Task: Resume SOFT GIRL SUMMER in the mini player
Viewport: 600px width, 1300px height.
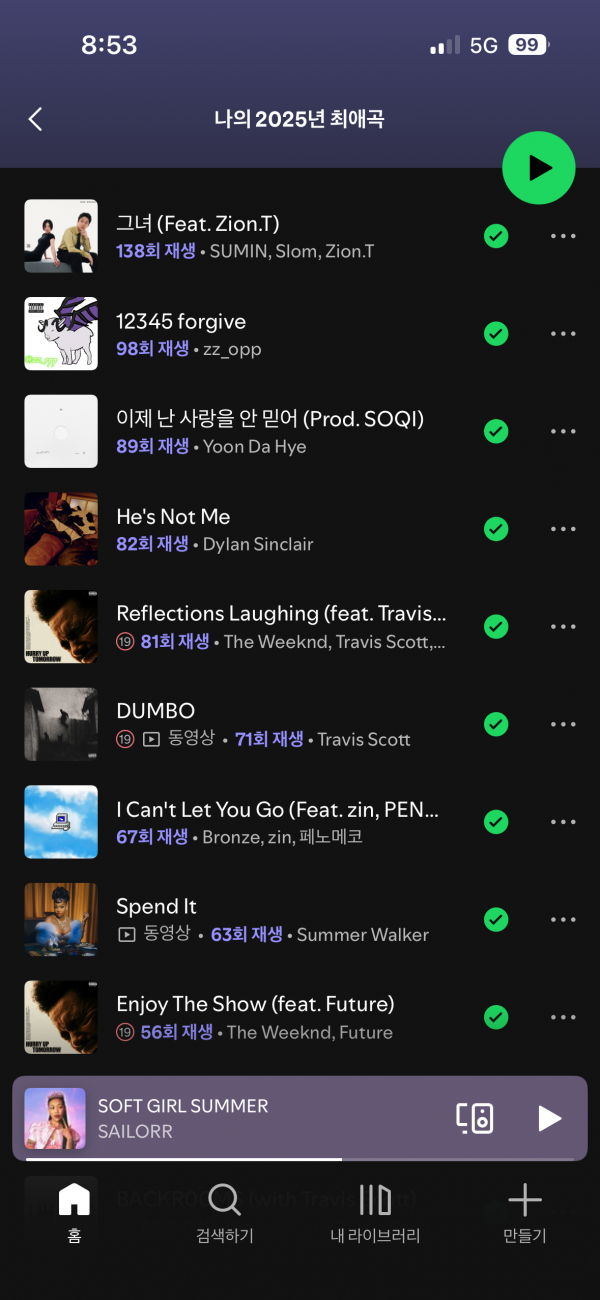Action: click(x=549, y=1118)
